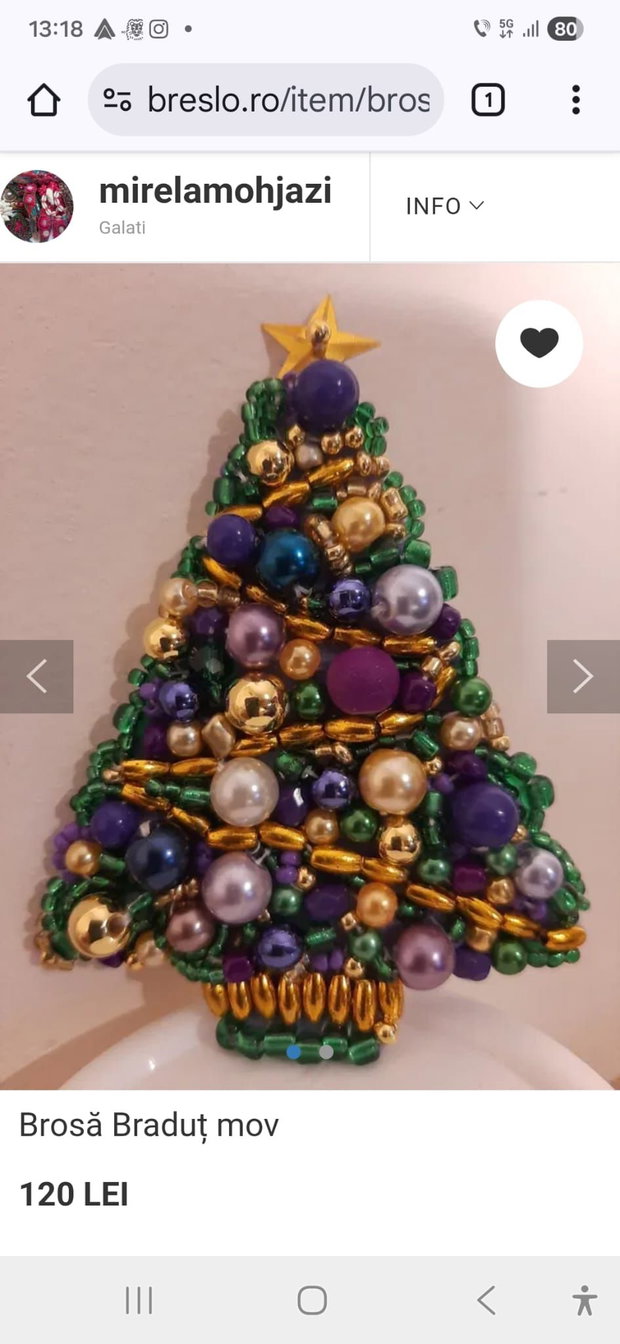Add the brooch to favorites with the heart

(539, 343)
